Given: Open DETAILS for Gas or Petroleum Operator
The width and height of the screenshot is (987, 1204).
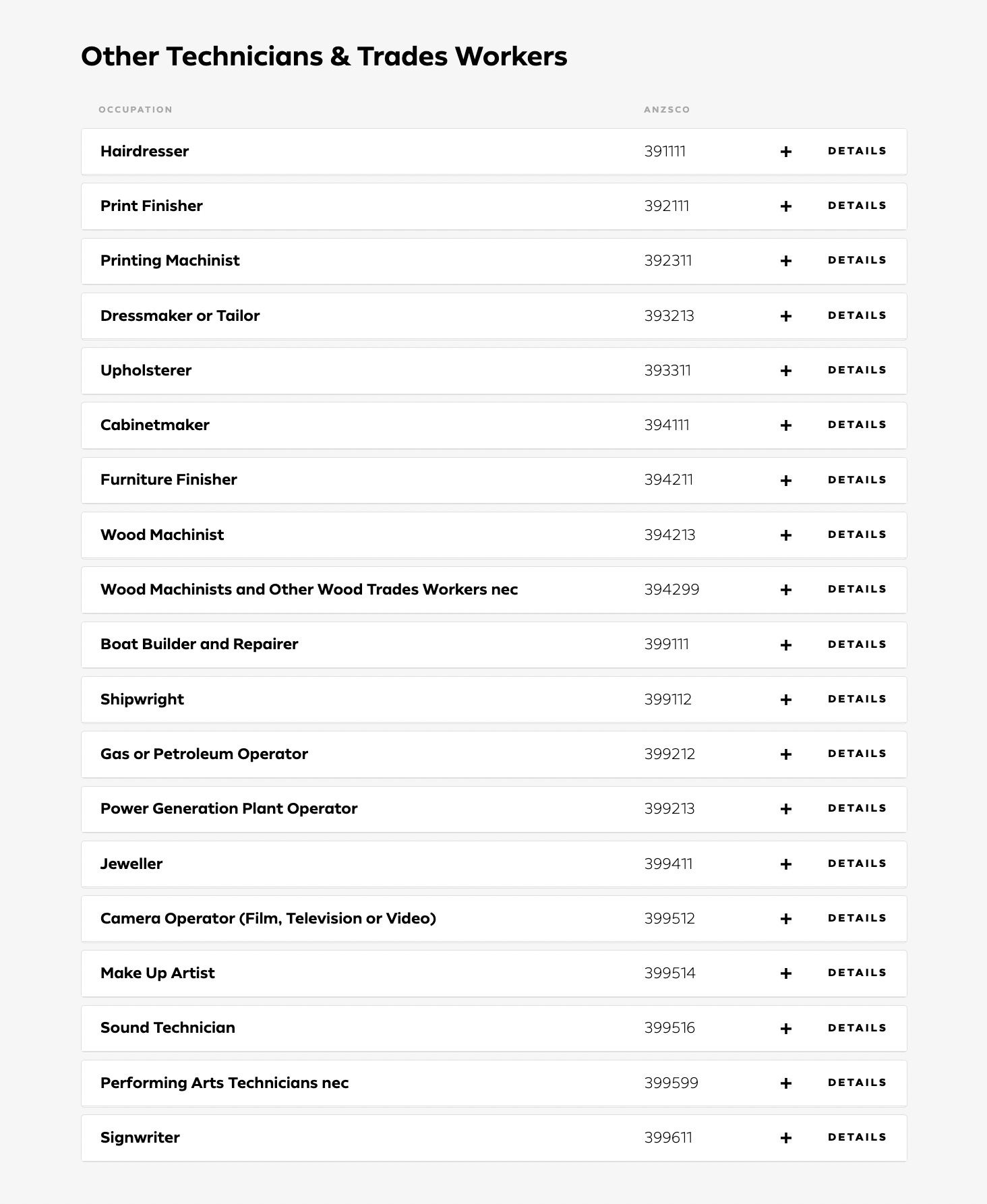Looking at the screenshot, I should [x=856, y=754].
